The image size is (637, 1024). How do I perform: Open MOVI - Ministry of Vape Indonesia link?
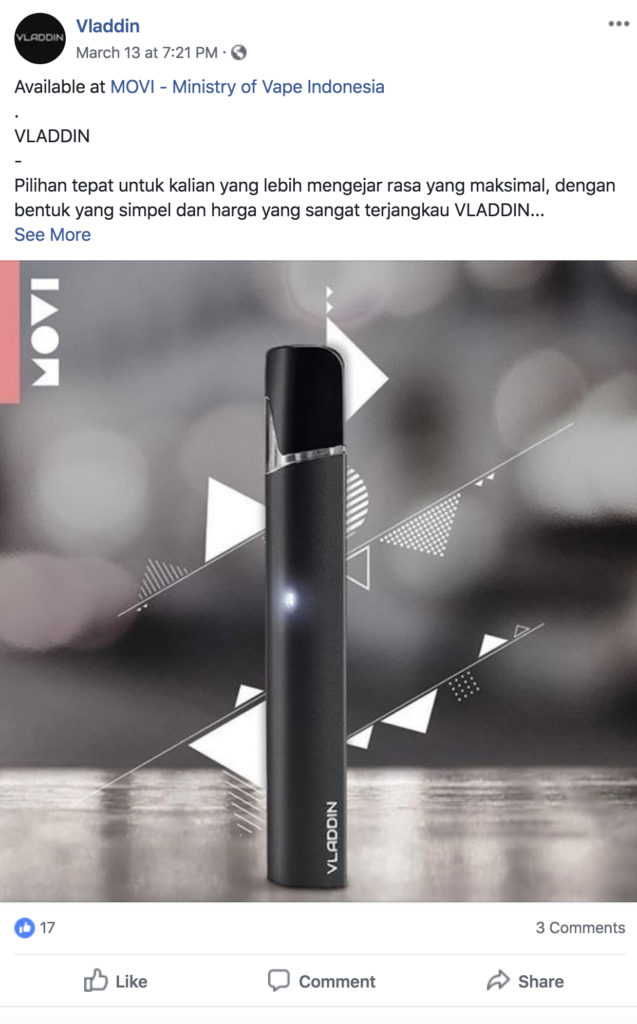(x=247, y=87)
